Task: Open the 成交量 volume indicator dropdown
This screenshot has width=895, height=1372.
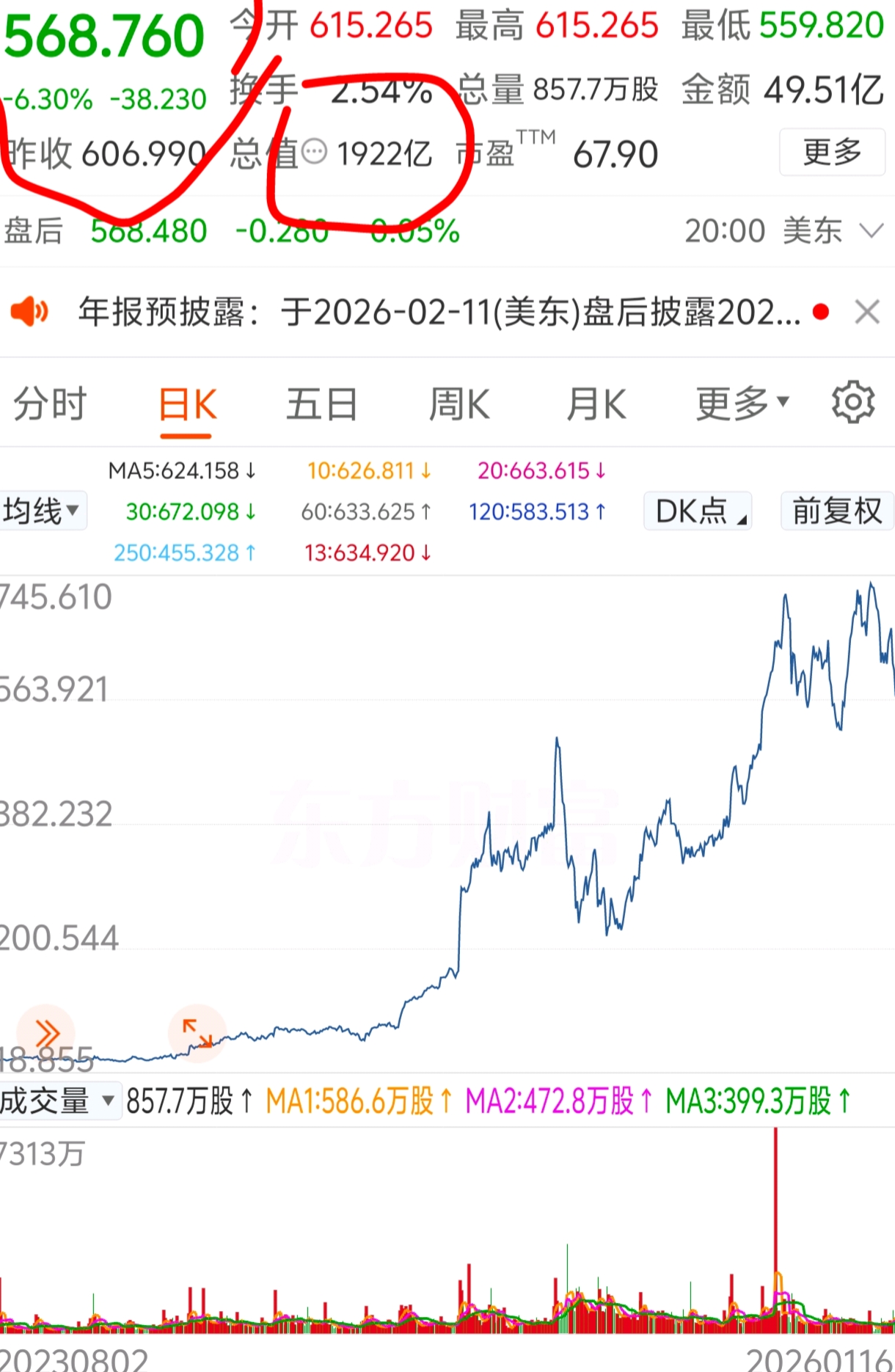Action: tap(59, 1101)
